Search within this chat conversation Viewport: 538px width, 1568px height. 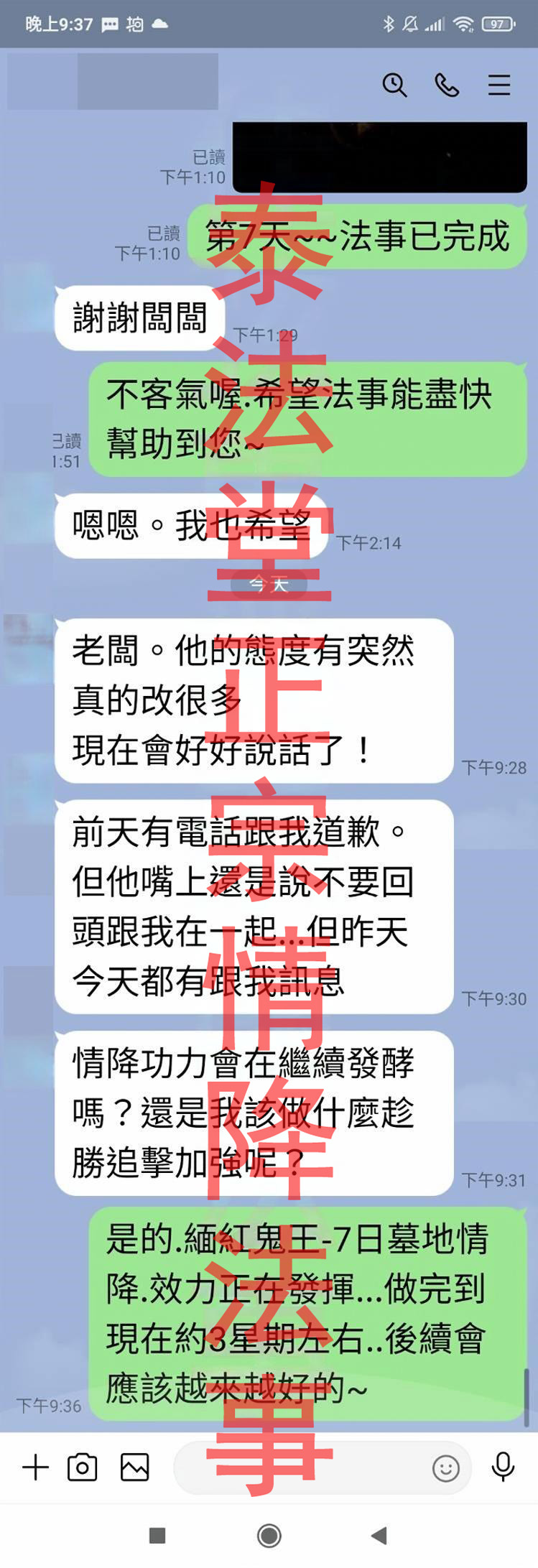pos(394,85)
